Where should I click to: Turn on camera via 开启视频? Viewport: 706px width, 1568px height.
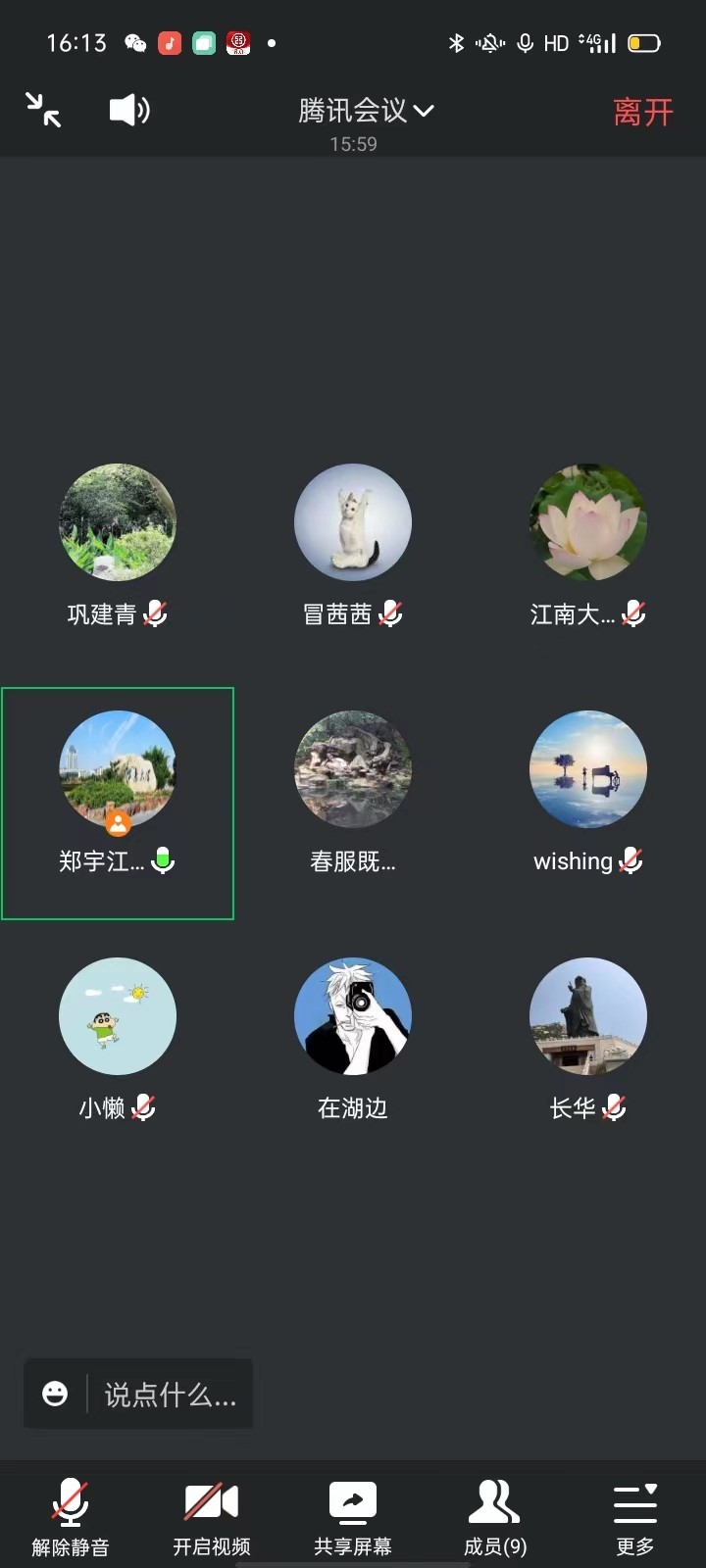212,1515
